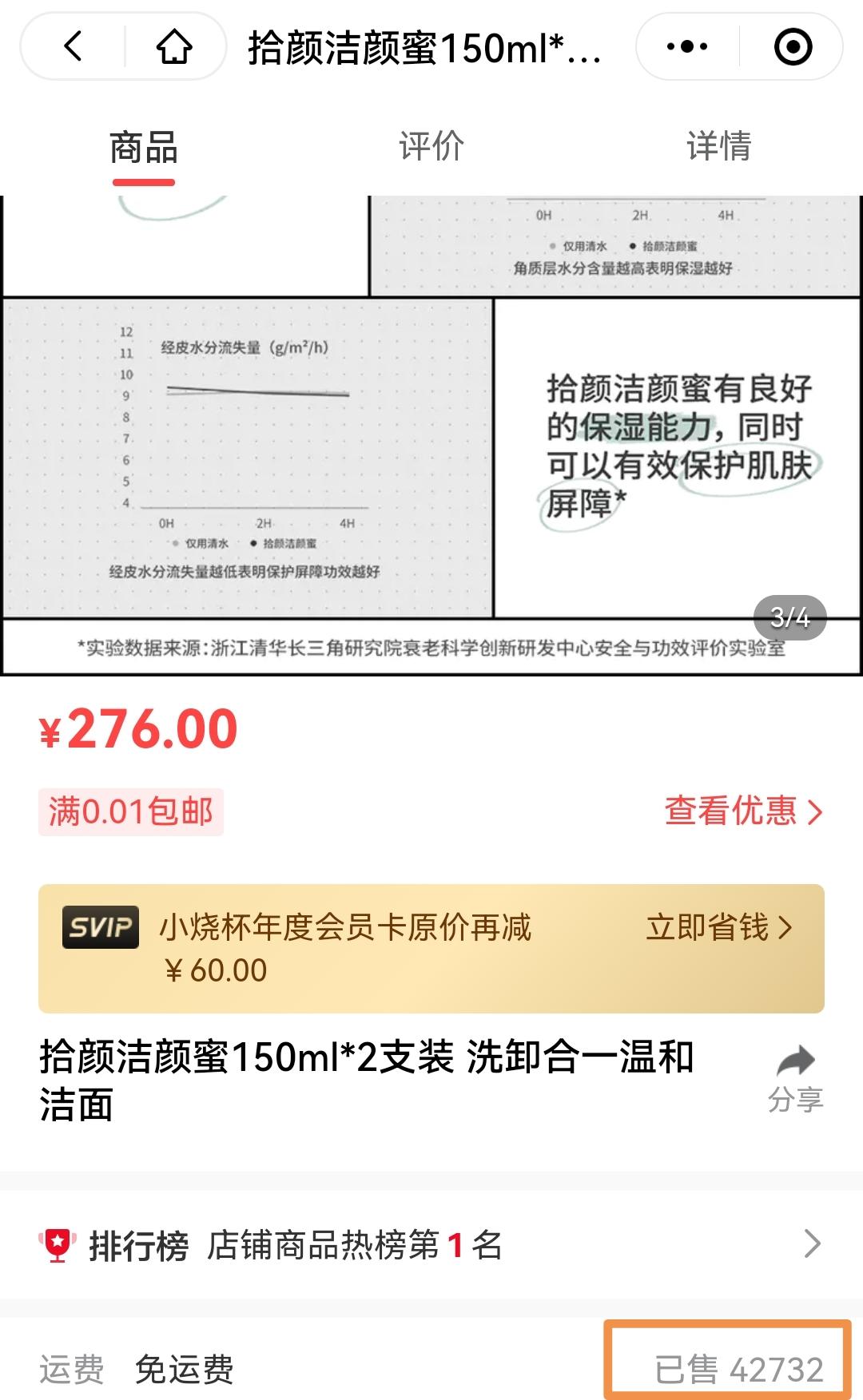The width and height of the screenshot is (863, 1400).
Task: Open the product image gallery
Action: coord(431,435)
